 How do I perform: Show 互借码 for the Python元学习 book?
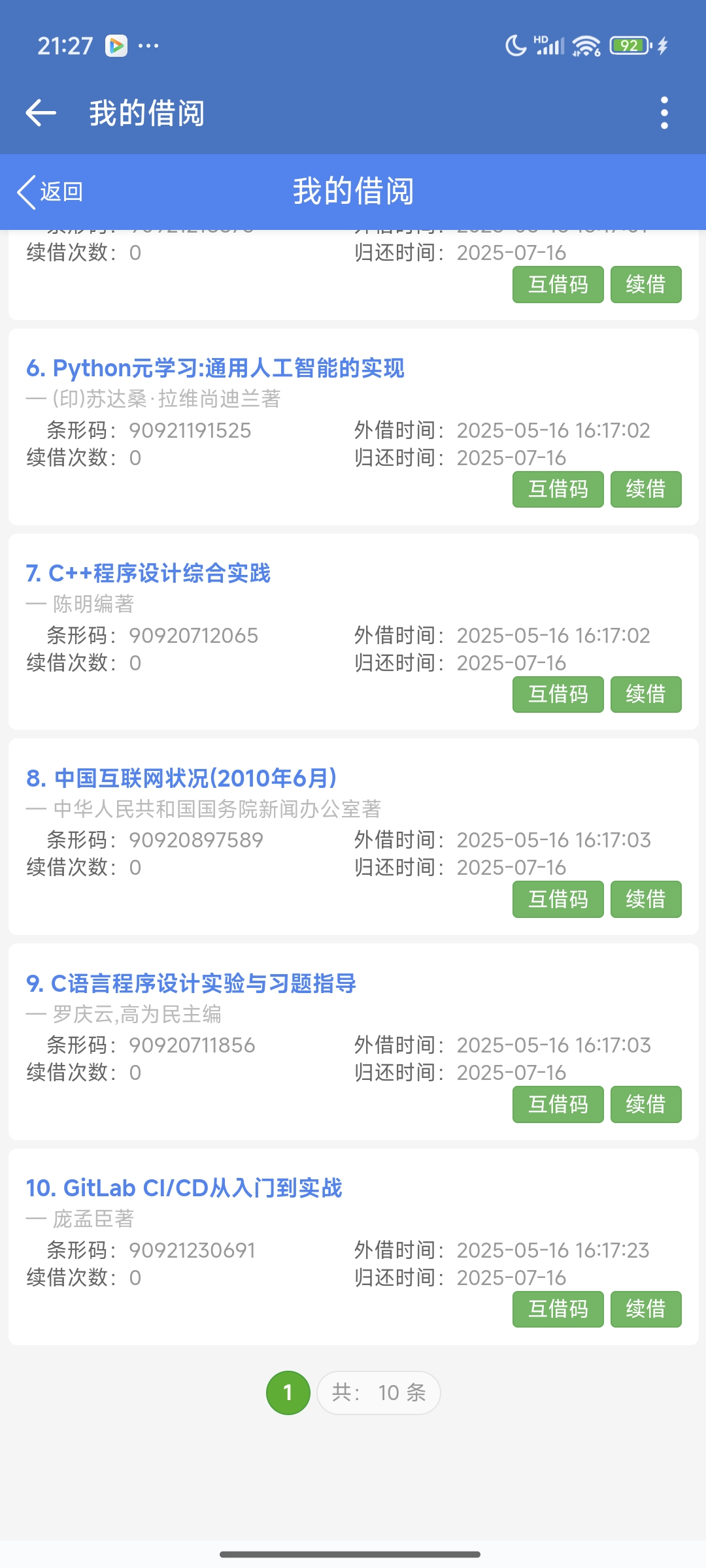click(x=558, y=489)
